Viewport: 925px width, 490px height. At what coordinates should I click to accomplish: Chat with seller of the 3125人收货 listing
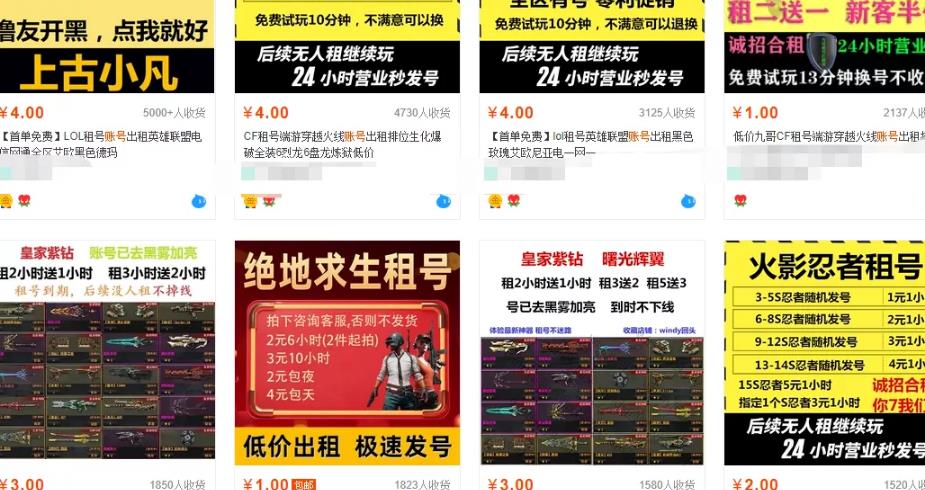point(688,201)
